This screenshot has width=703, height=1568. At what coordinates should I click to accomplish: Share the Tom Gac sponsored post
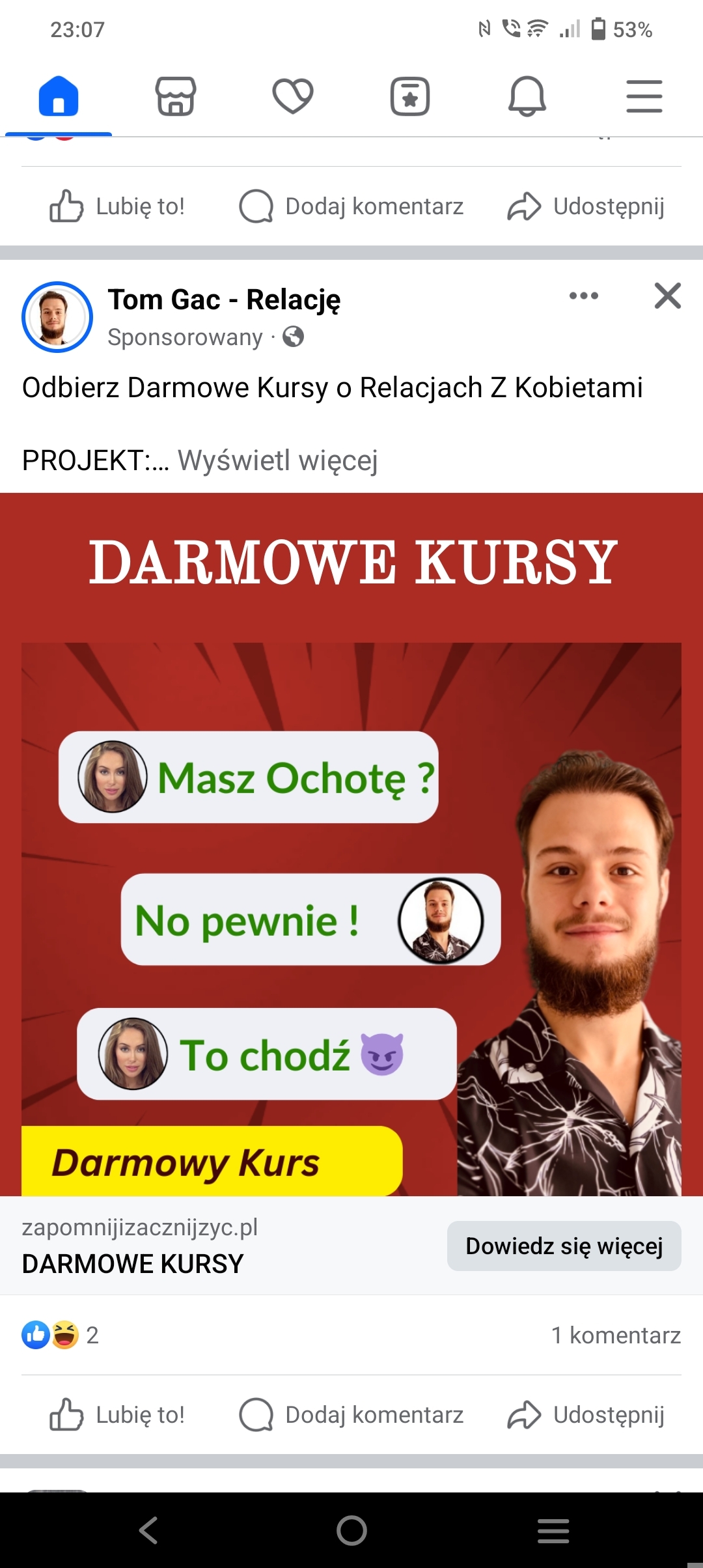586,1414
